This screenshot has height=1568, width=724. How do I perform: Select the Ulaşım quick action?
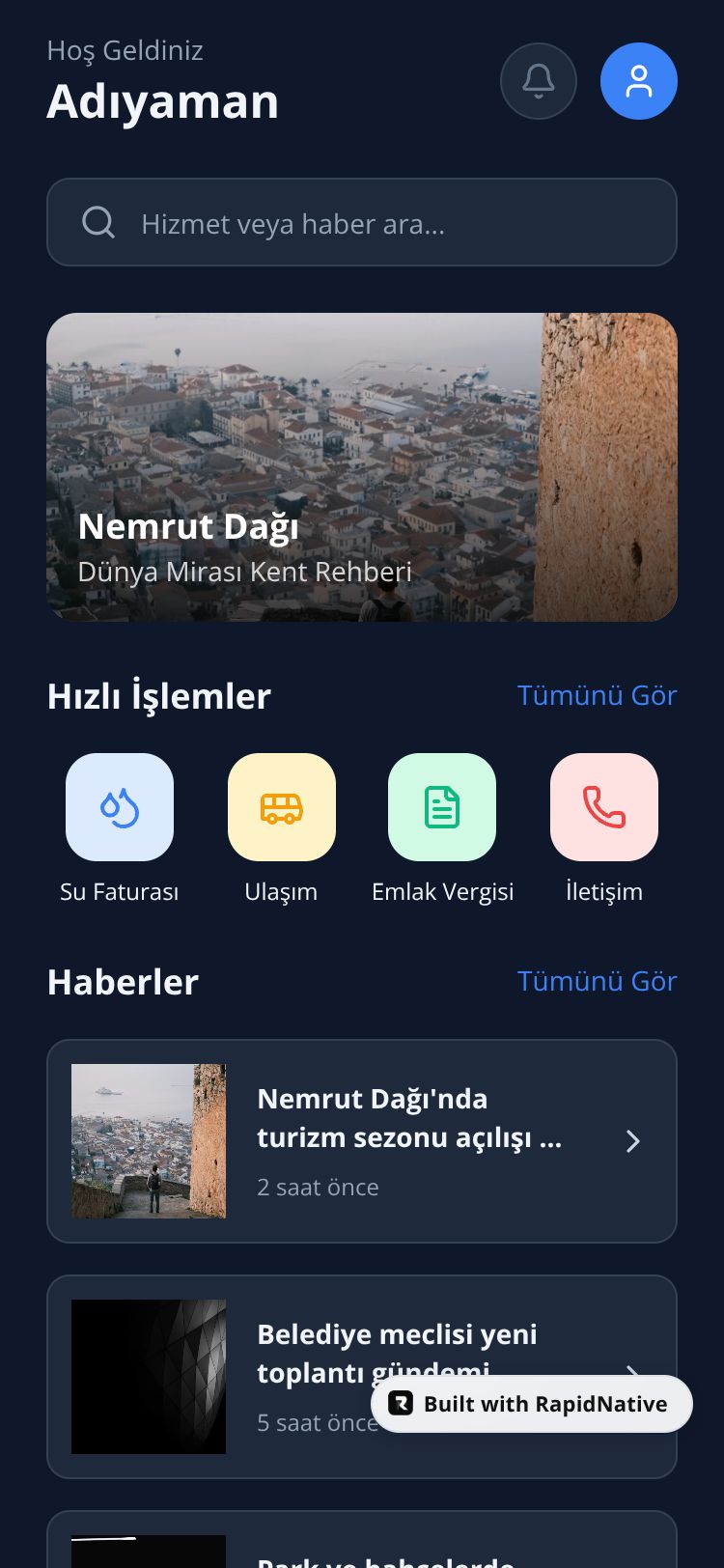281,807
